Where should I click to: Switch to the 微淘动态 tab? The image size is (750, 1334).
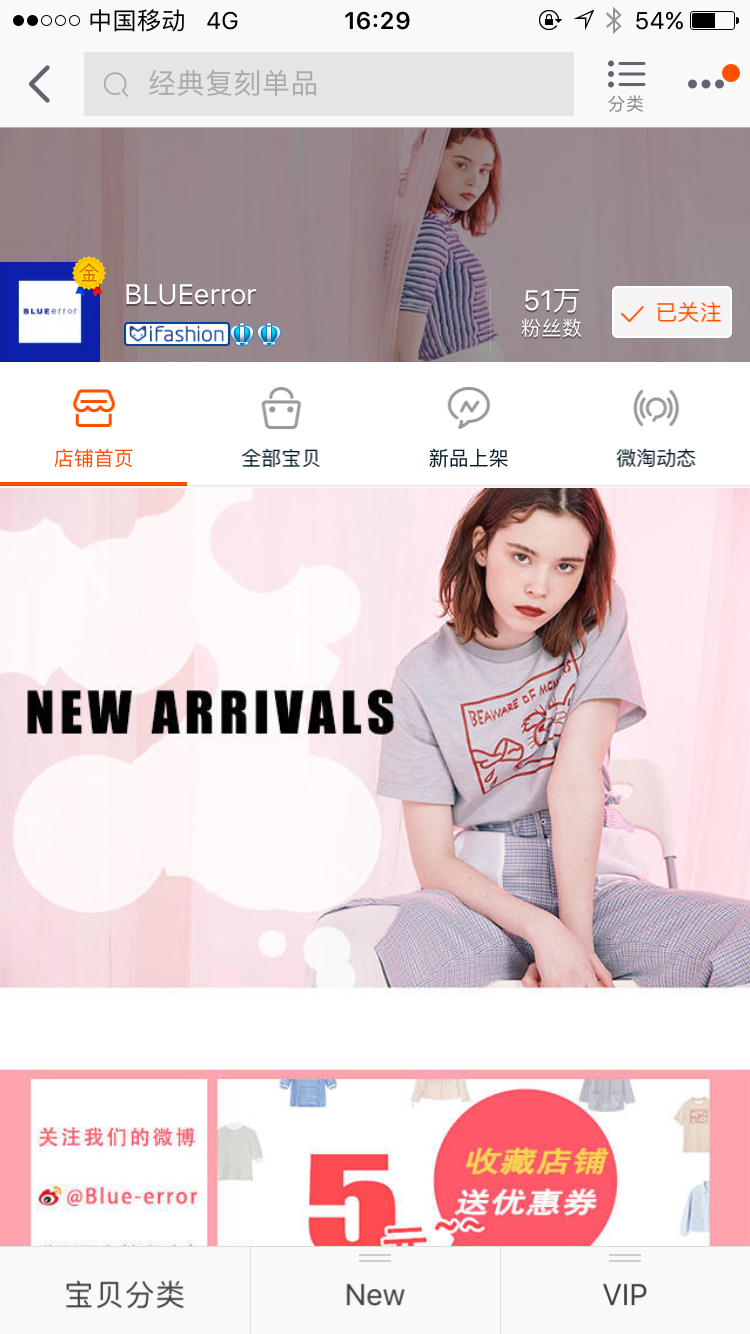point(656,428)
